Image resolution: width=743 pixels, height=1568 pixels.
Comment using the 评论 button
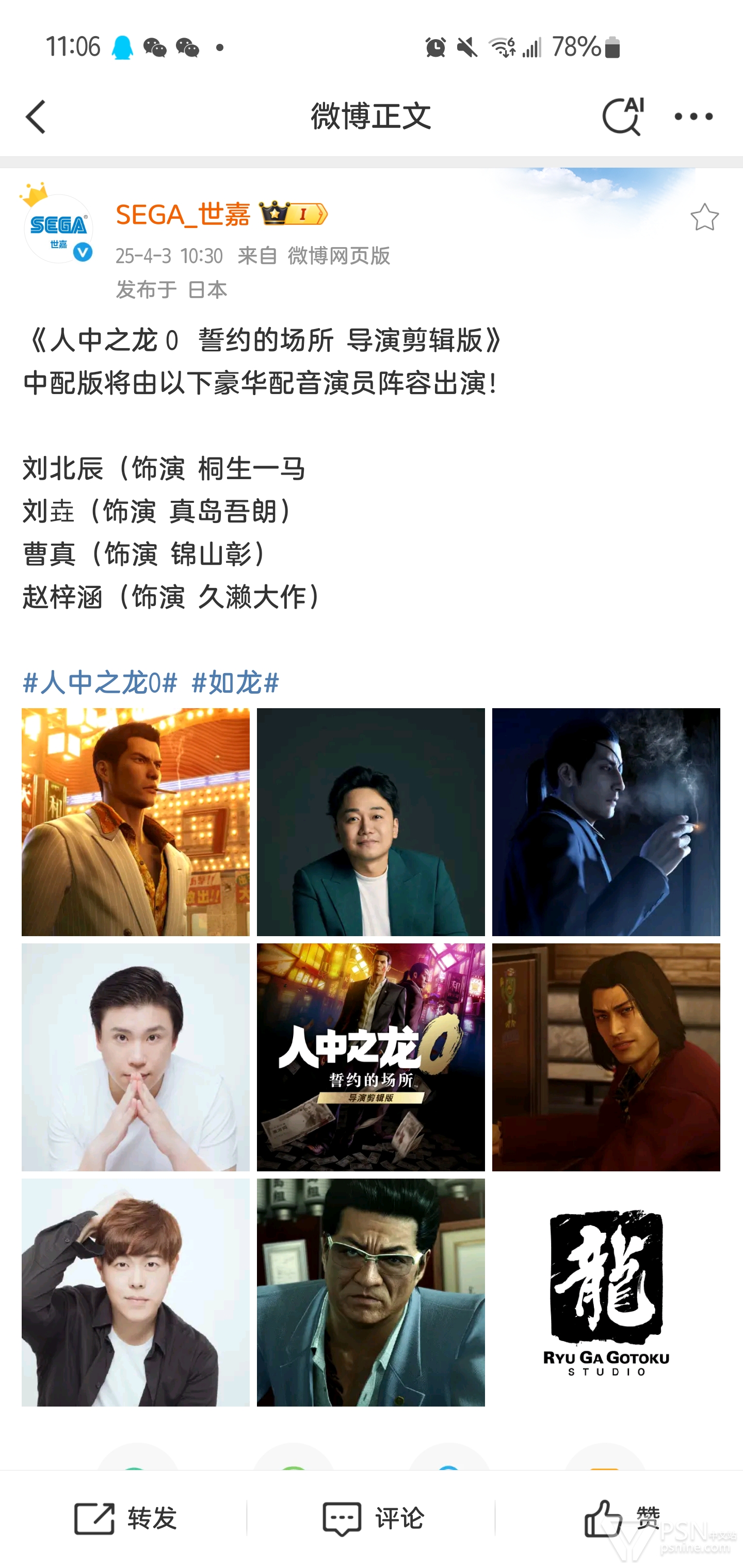click(372, 1518)
